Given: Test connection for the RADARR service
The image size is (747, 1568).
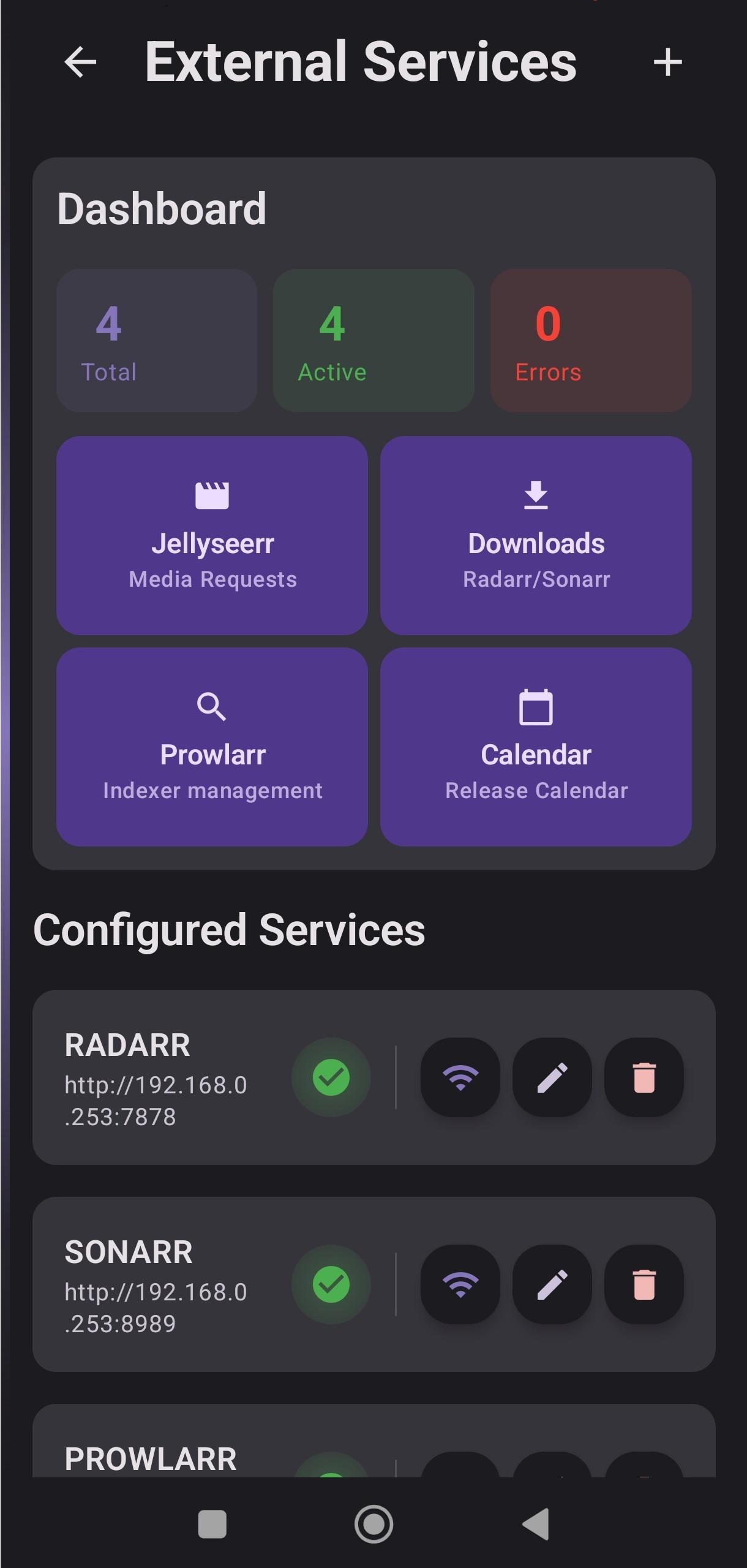Looking at the screenshot, I should click(460, 1077).
